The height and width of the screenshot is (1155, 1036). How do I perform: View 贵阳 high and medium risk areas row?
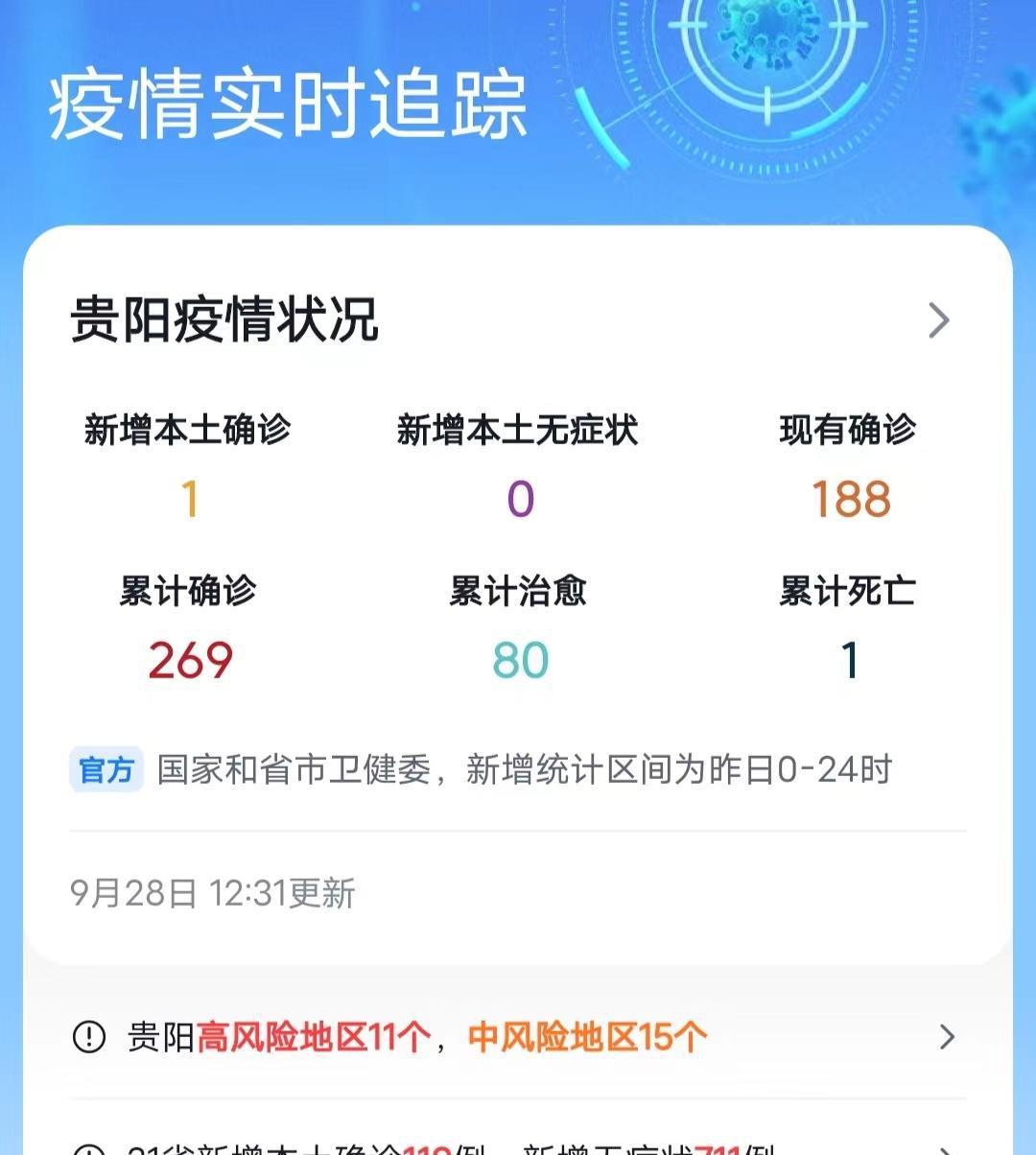click(516, 1037)
